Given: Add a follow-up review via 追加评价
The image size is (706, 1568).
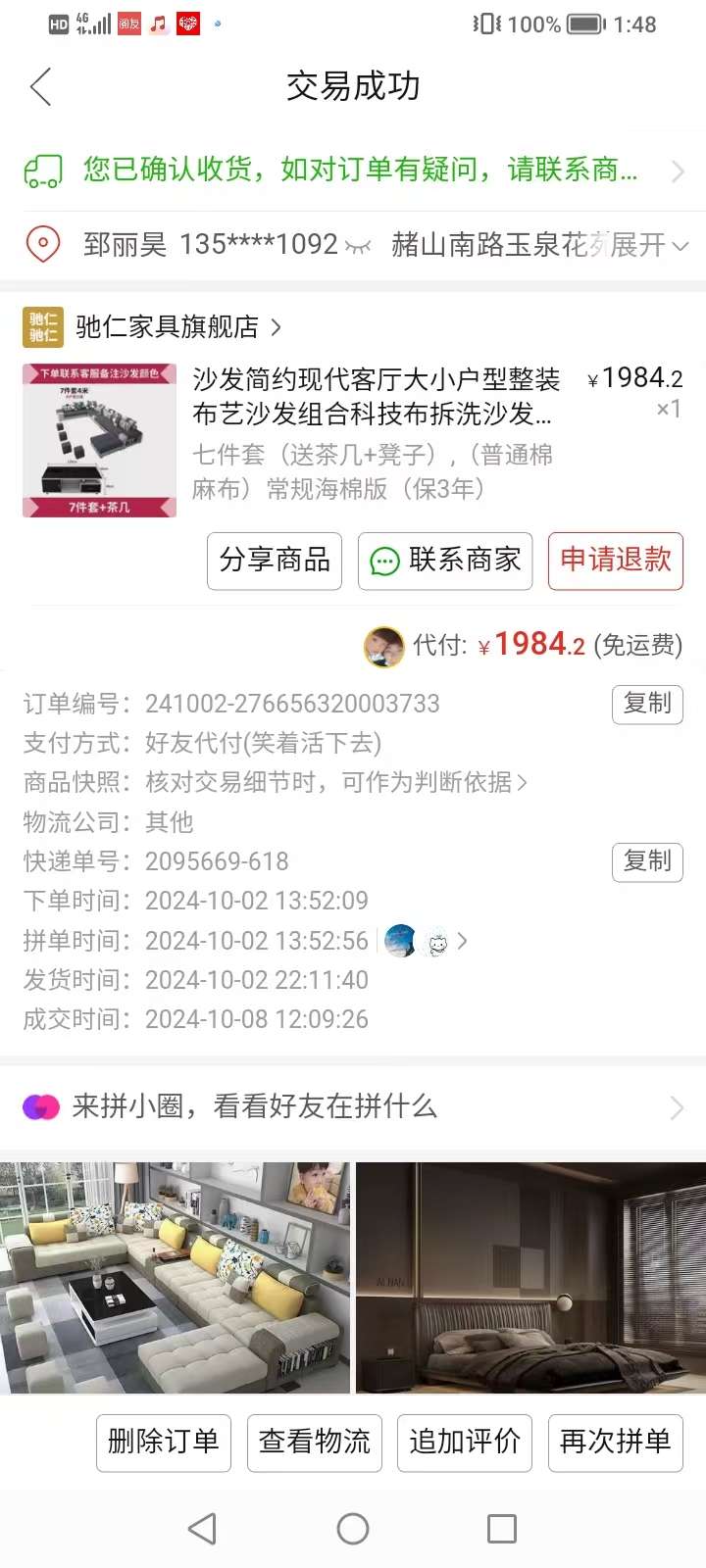Looking at the screenshot, I should tap(465, 1443).
